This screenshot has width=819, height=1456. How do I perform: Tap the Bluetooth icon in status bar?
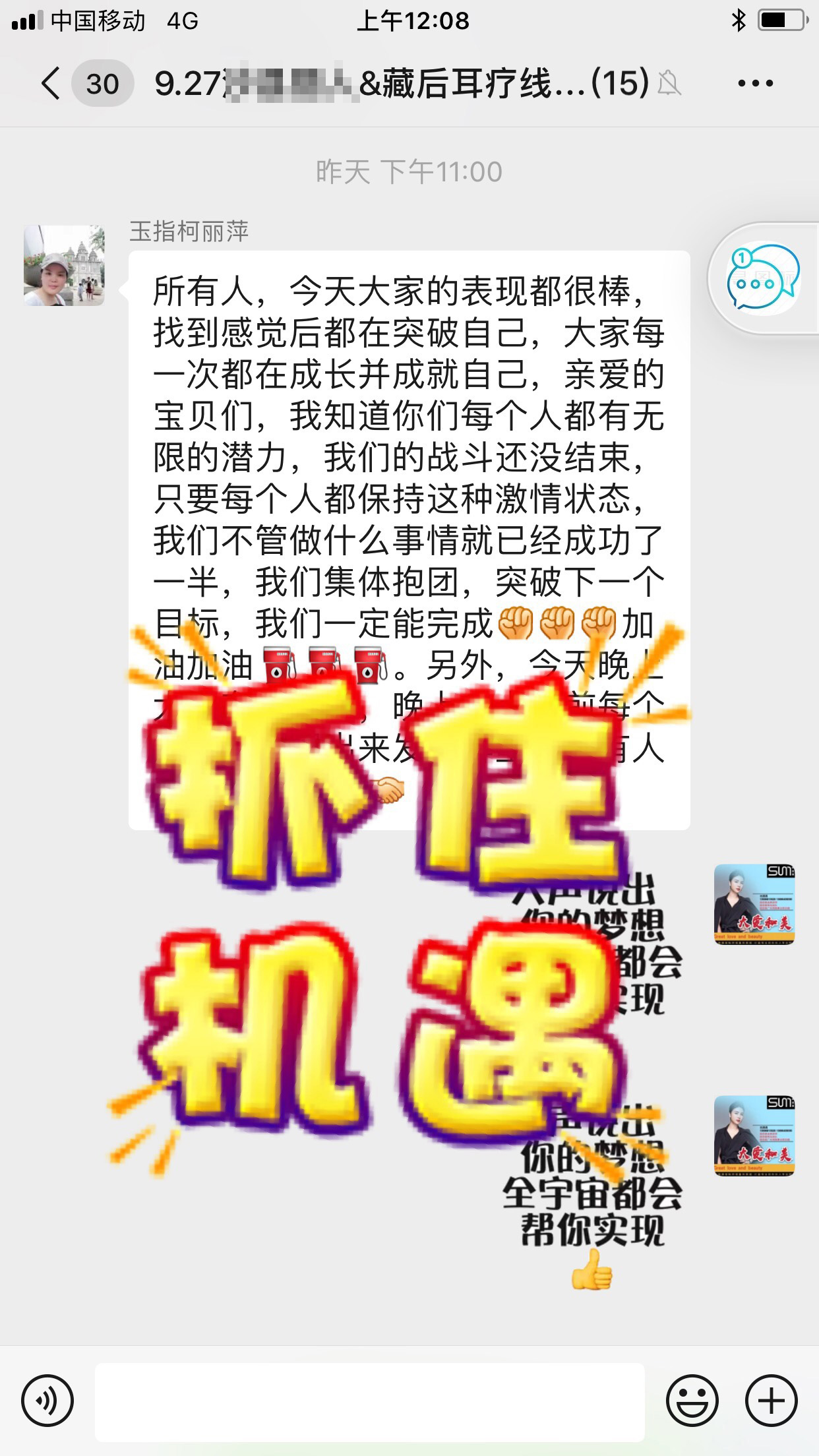(x=737, y=20)
